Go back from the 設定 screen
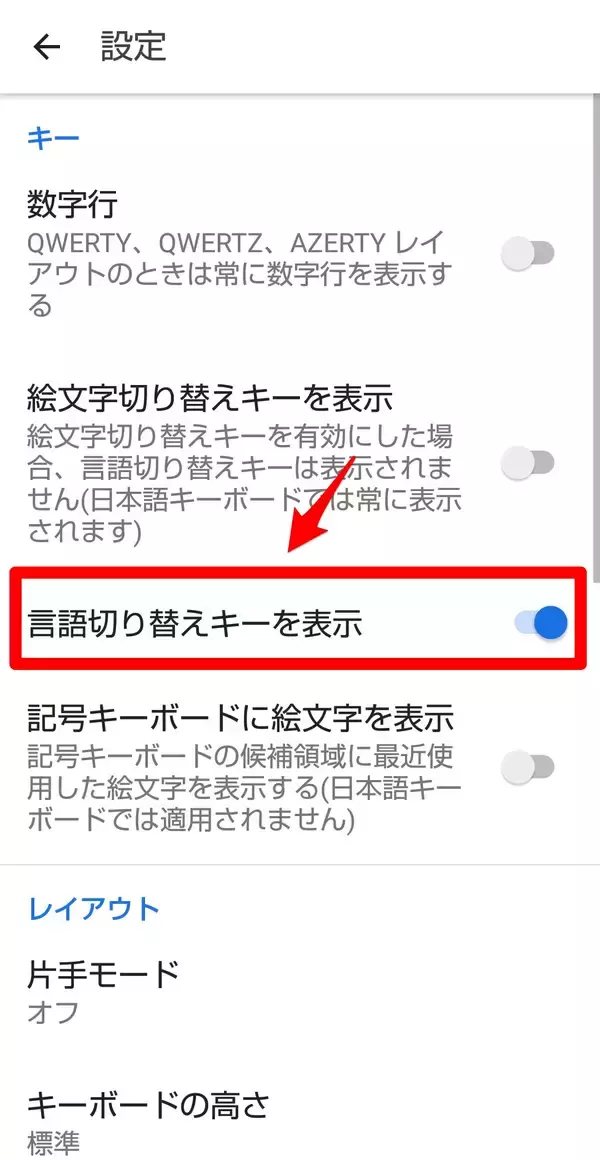600x1160 pixels. pos(47,47)
